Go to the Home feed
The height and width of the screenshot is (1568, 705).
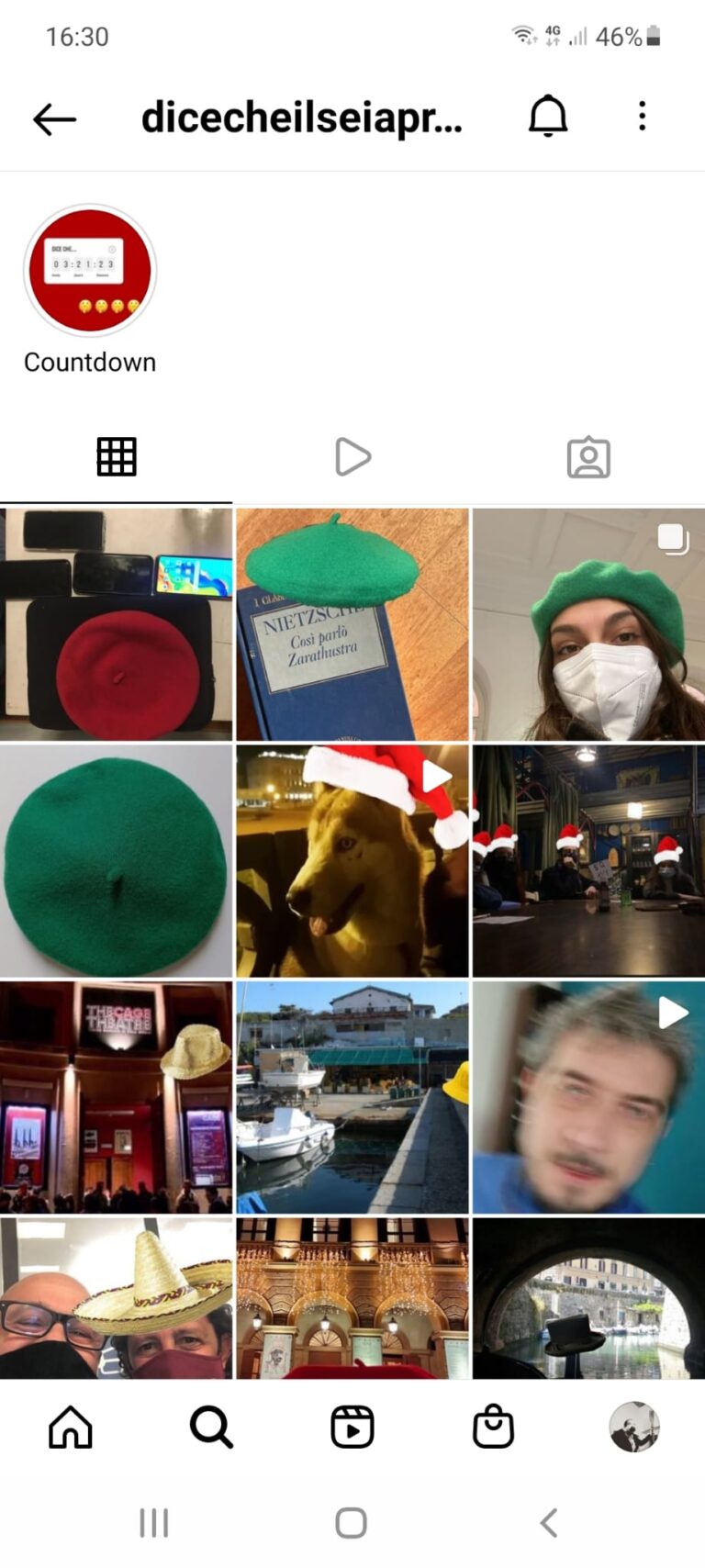71,1428
